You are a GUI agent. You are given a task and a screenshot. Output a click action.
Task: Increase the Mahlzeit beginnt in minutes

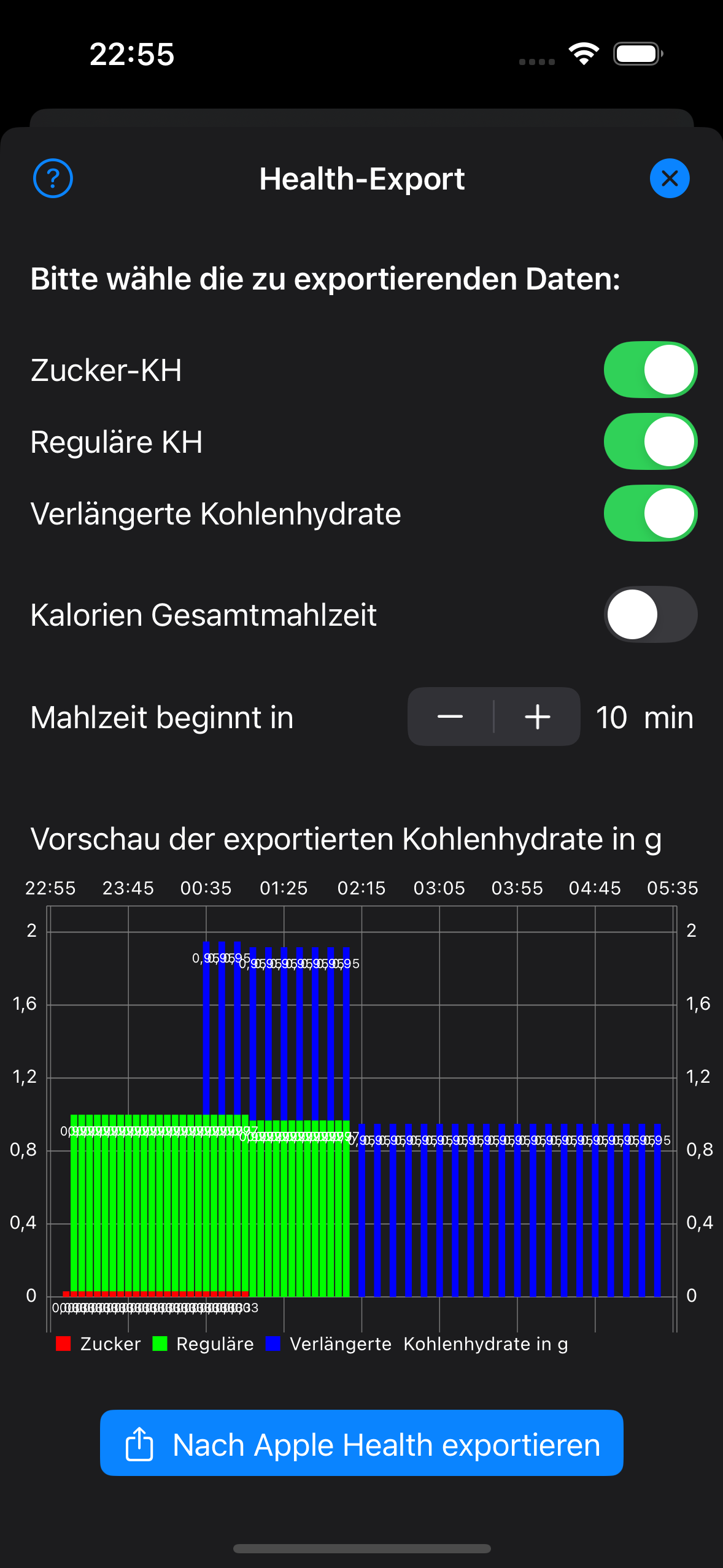pyautogui.click(x=538, y=717)
